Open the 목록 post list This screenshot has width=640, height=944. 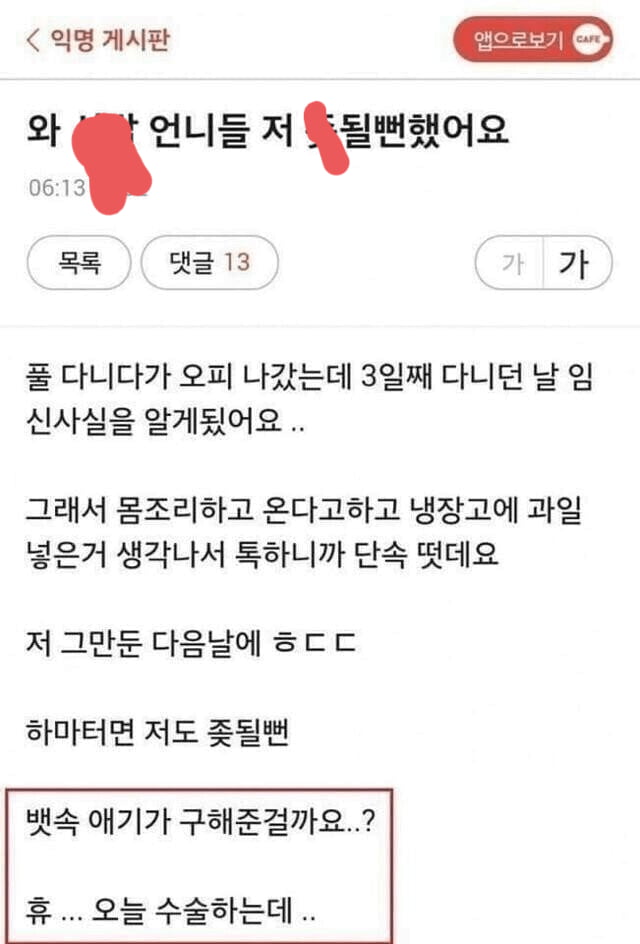(80, 263)
